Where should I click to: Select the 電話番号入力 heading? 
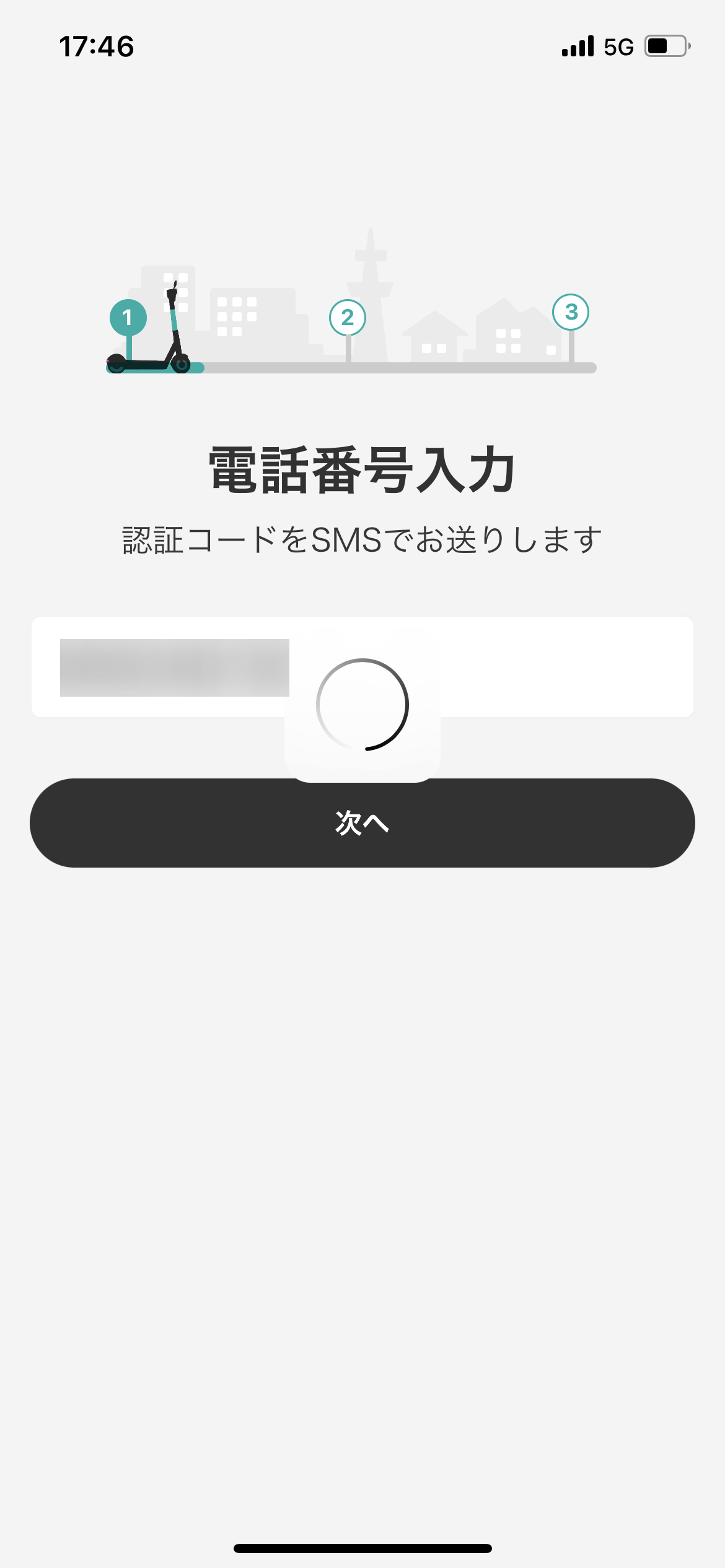click(362, 472)
